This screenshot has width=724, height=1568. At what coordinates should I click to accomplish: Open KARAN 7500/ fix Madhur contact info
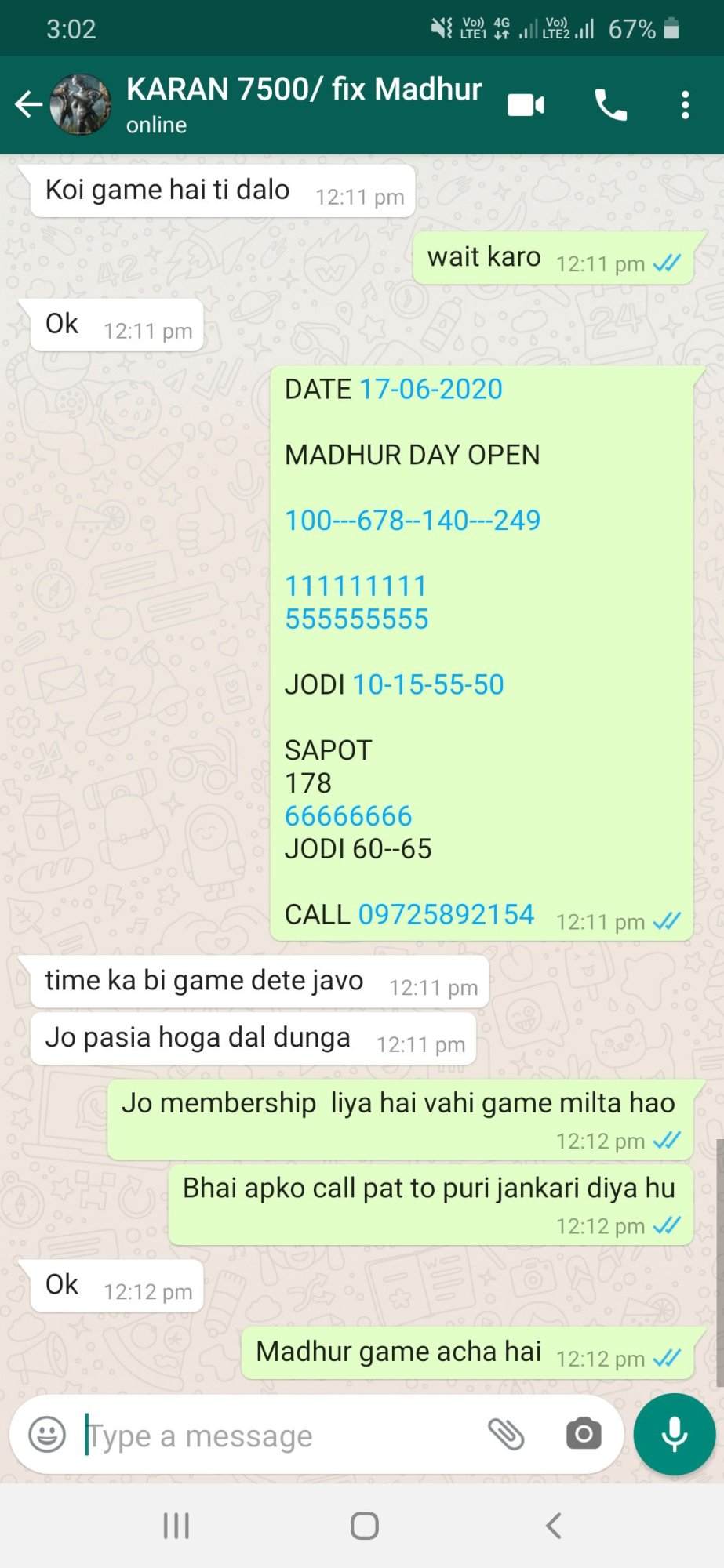304,103
